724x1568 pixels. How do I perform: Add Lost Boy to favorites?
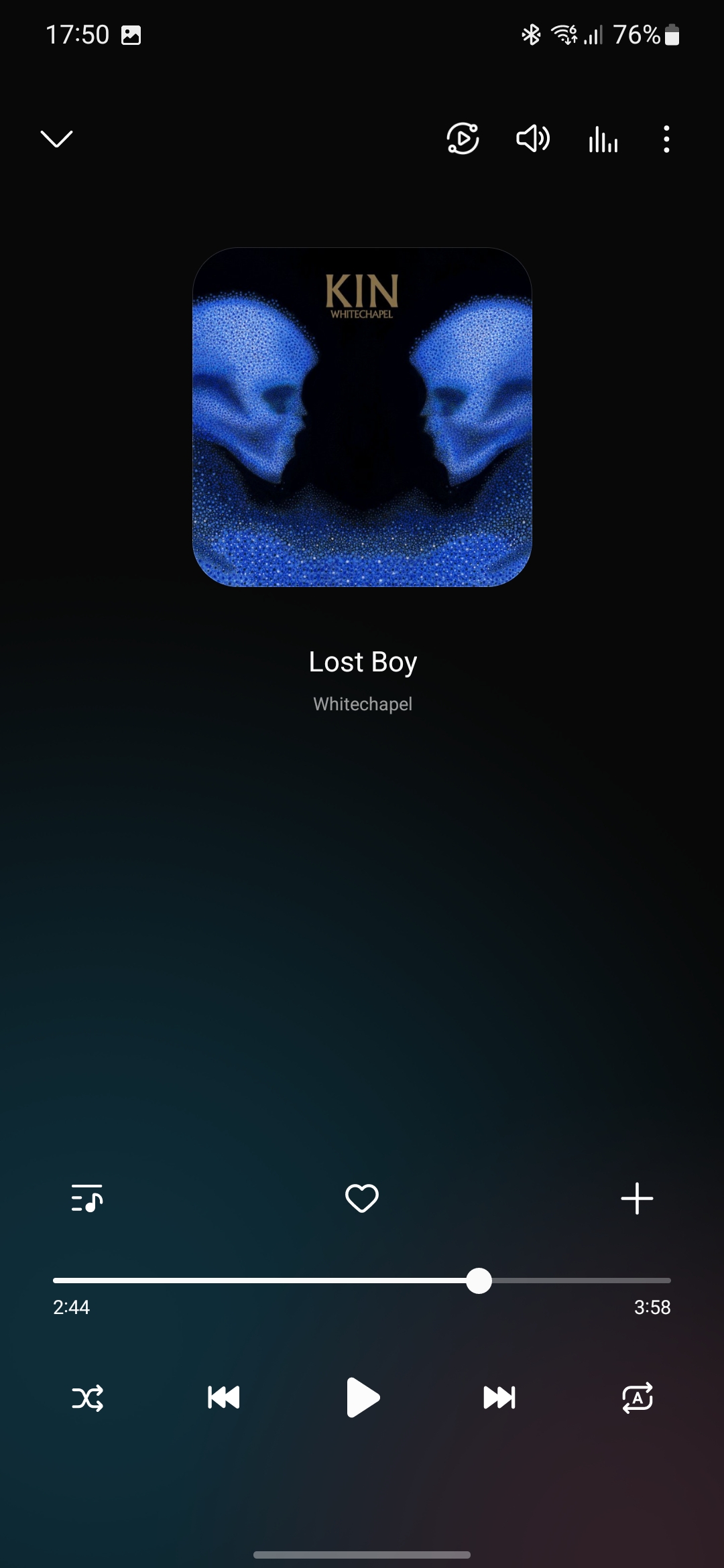(x=362, y=1198)
